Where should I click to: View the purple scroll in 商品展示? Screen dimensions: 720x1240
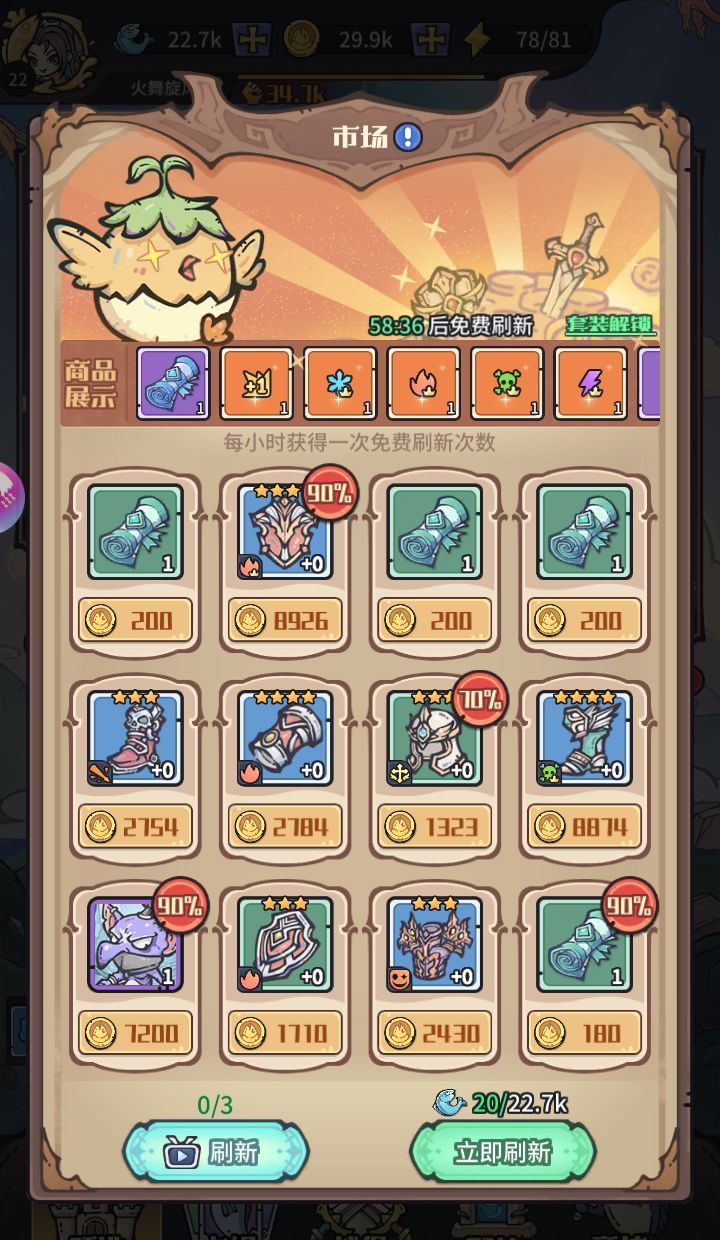(173, 384)
